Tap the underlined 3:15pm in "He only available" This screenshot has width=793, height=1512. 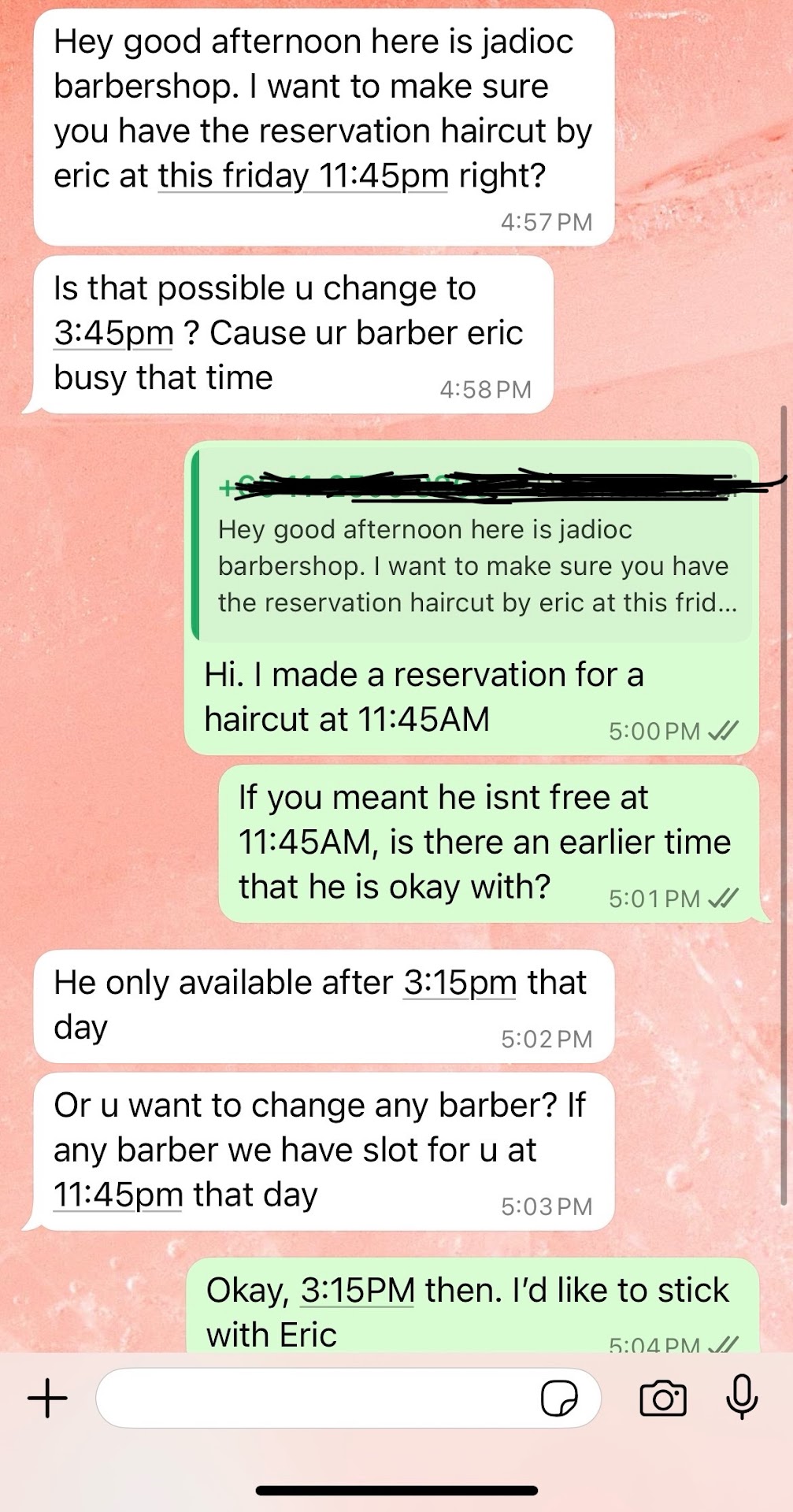(460, 983)
